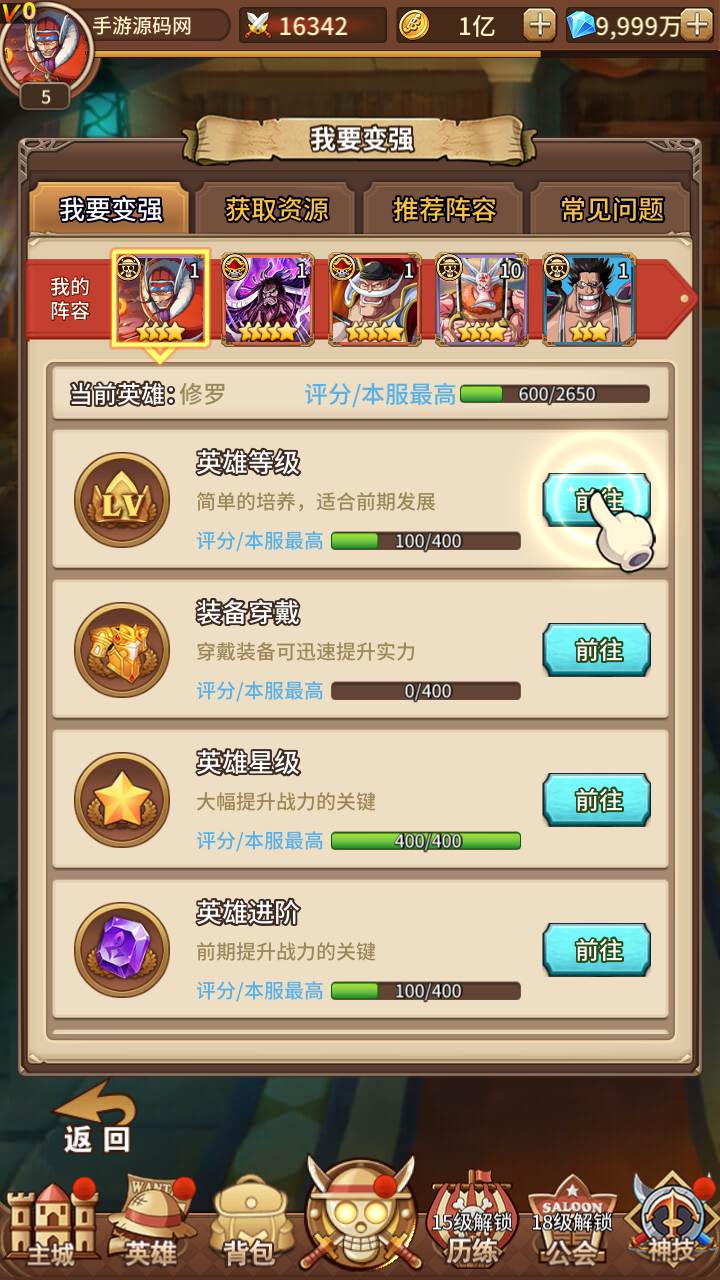Go to 主城 in bottom navigation
The width and height of the screenshot is (720, 1280).
click(x=52, y=1225)
